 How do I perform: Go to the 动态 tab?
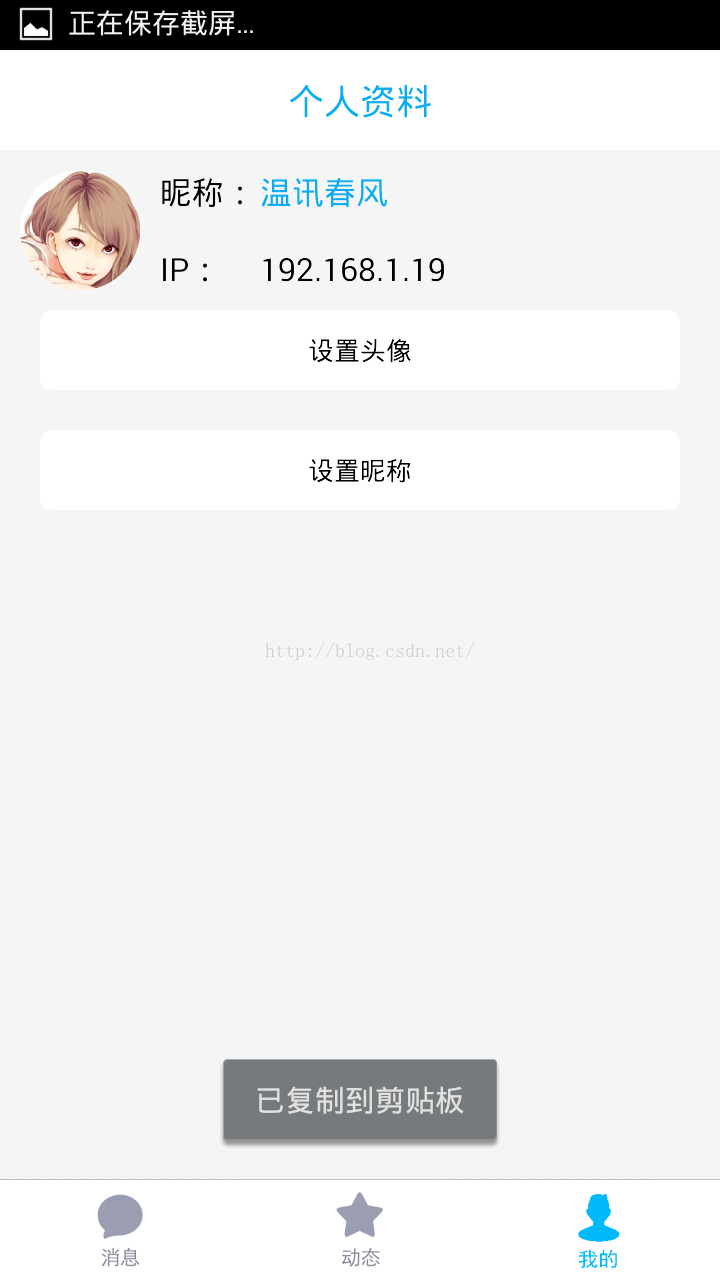360,1231
